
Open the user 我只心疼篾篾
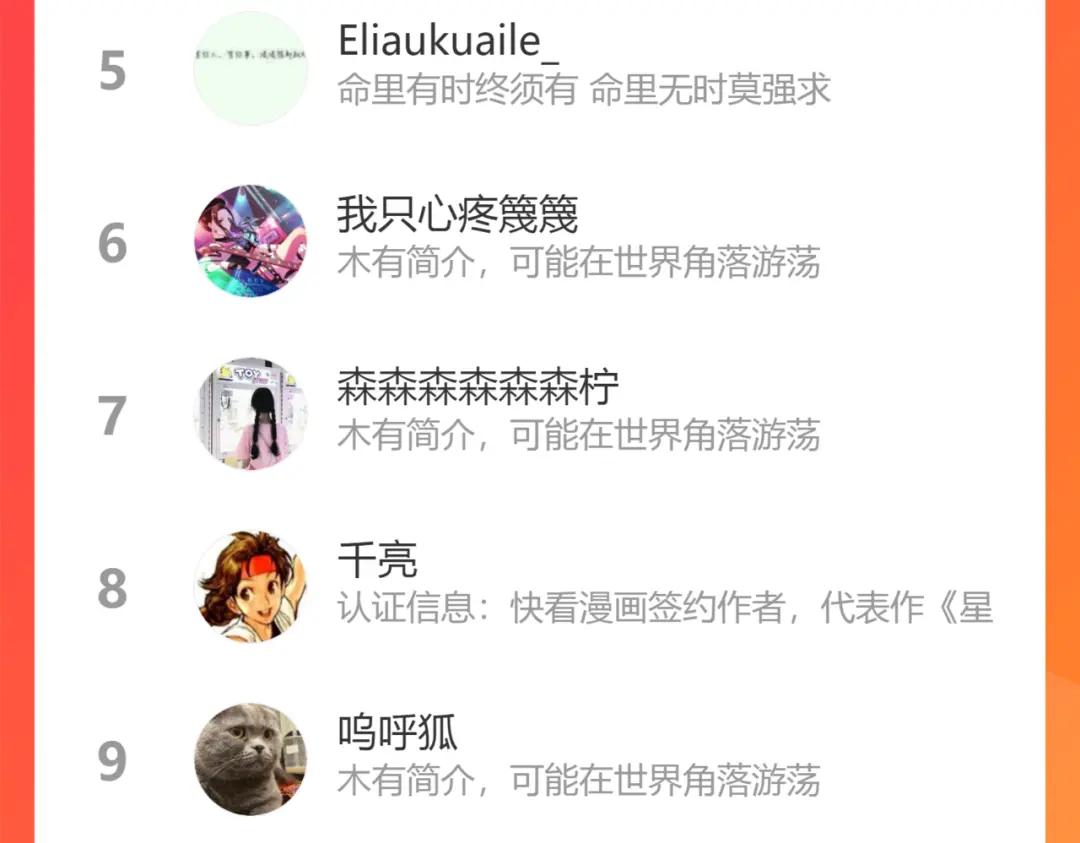coord(540,241)
